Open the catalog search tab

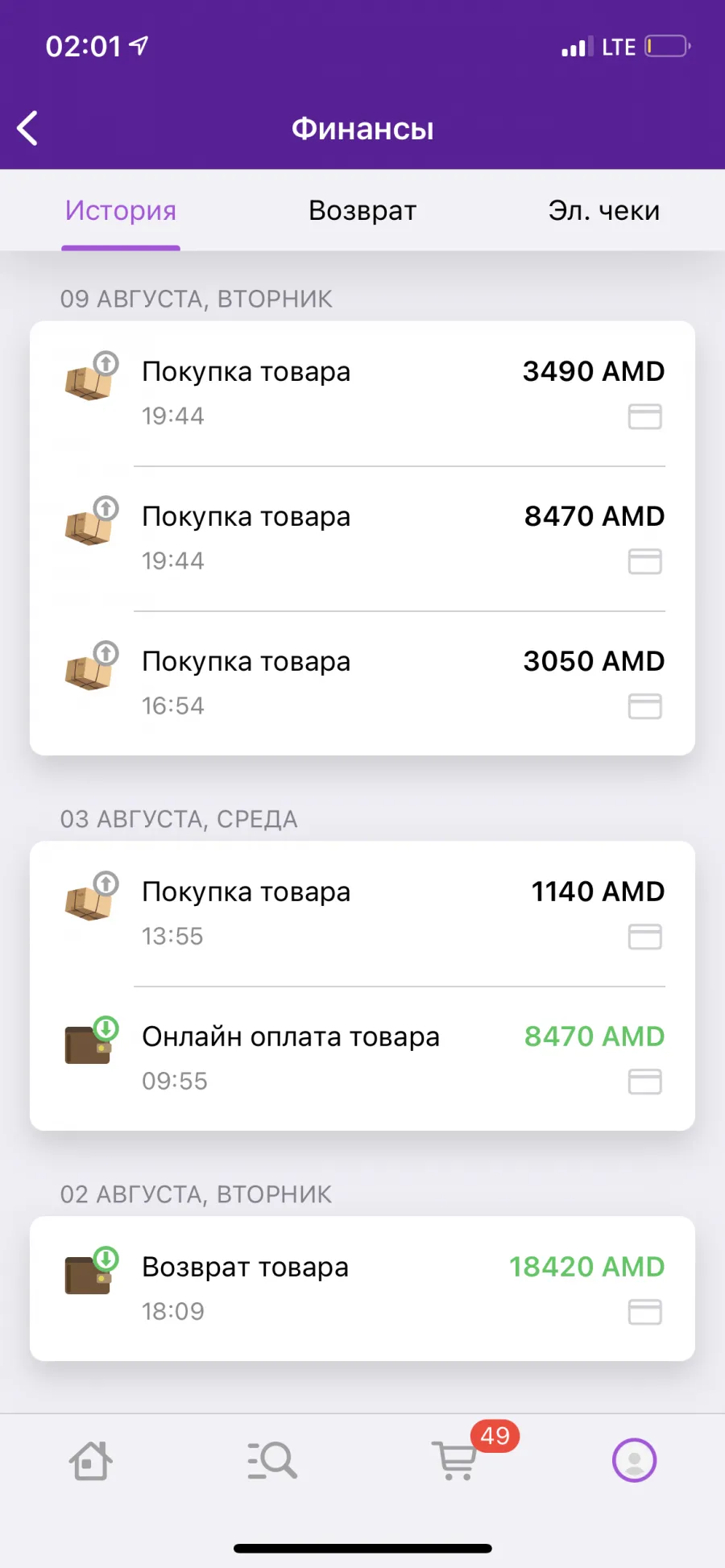[x=272, y=1460]
